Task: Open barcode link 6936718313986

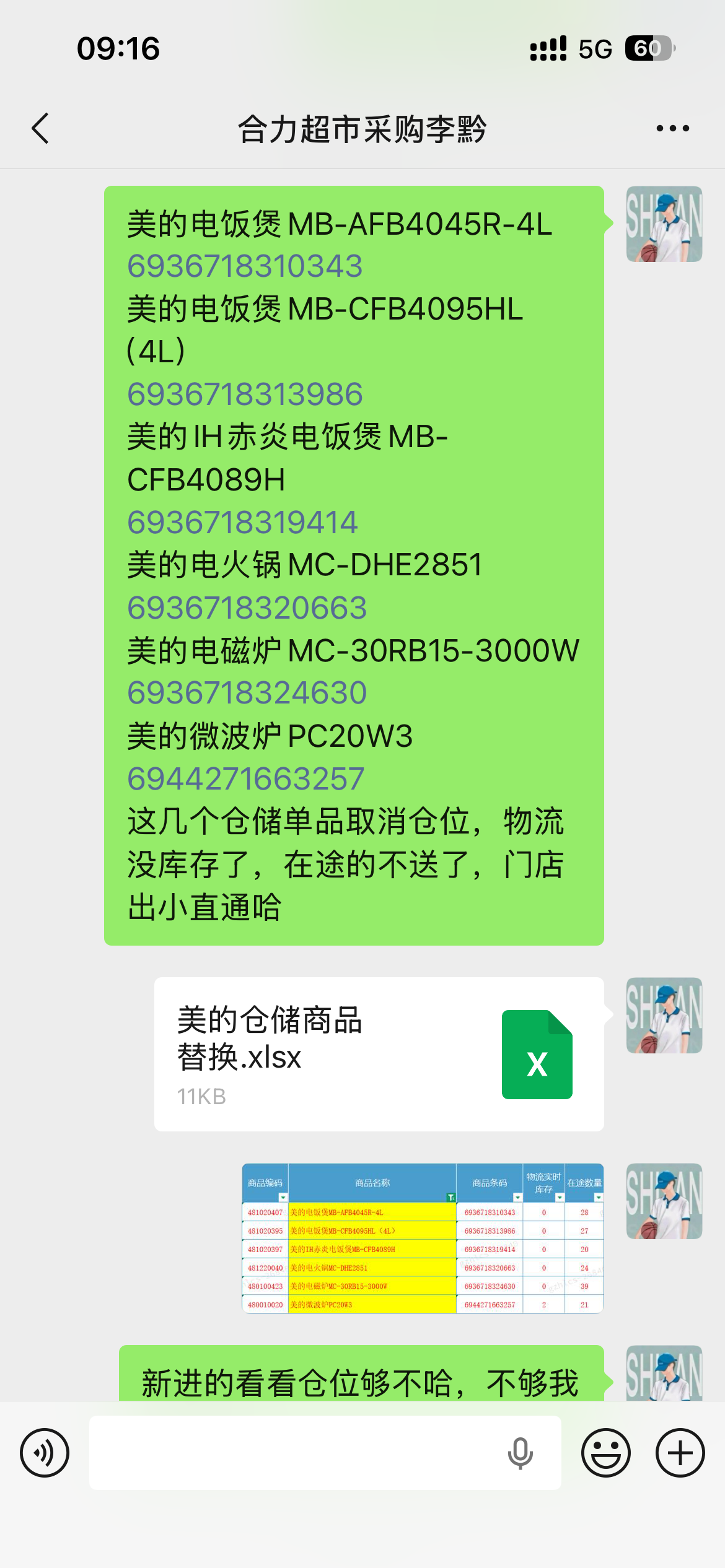Action: (x=245, y=395)
